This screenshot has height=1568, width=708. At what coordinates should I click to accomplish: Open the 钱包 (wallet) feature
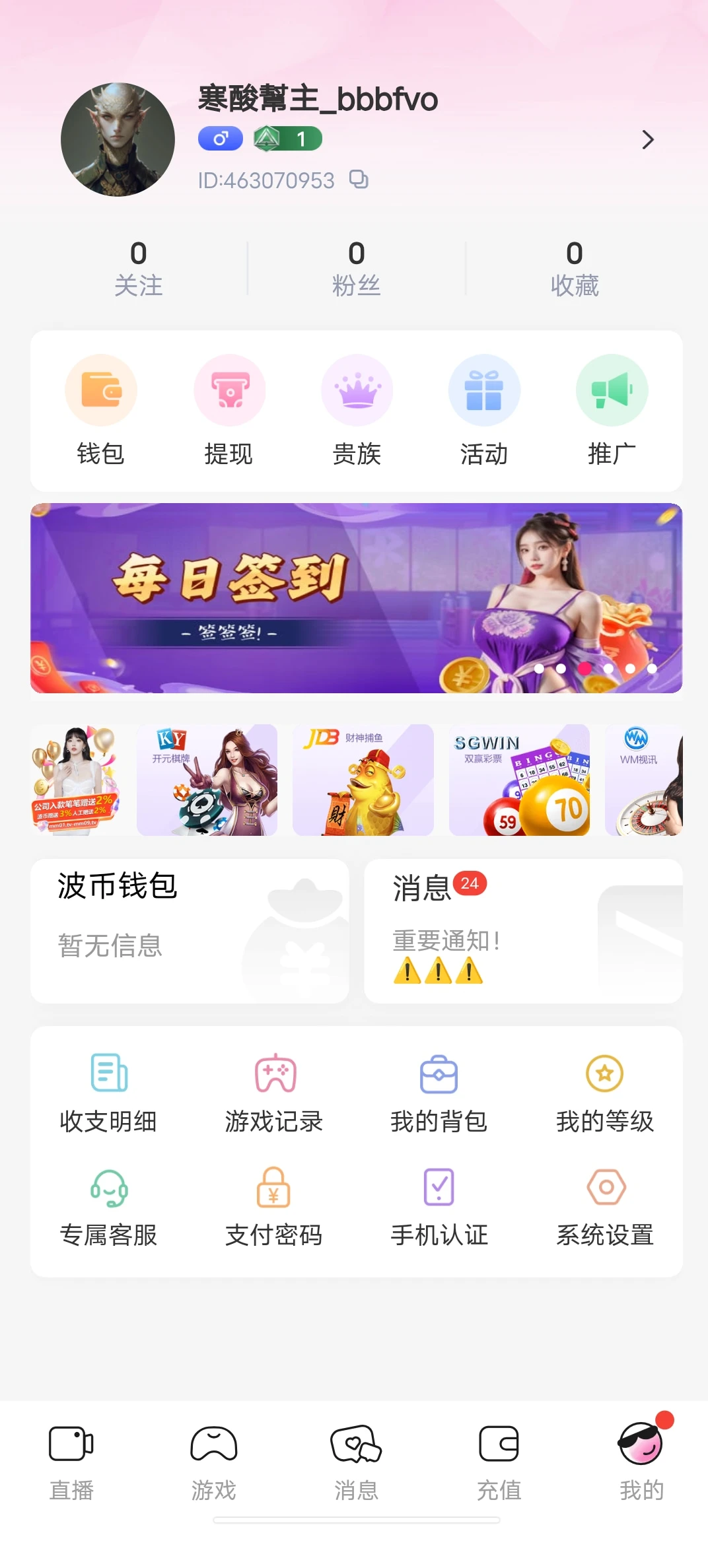[x=101, y=408]
